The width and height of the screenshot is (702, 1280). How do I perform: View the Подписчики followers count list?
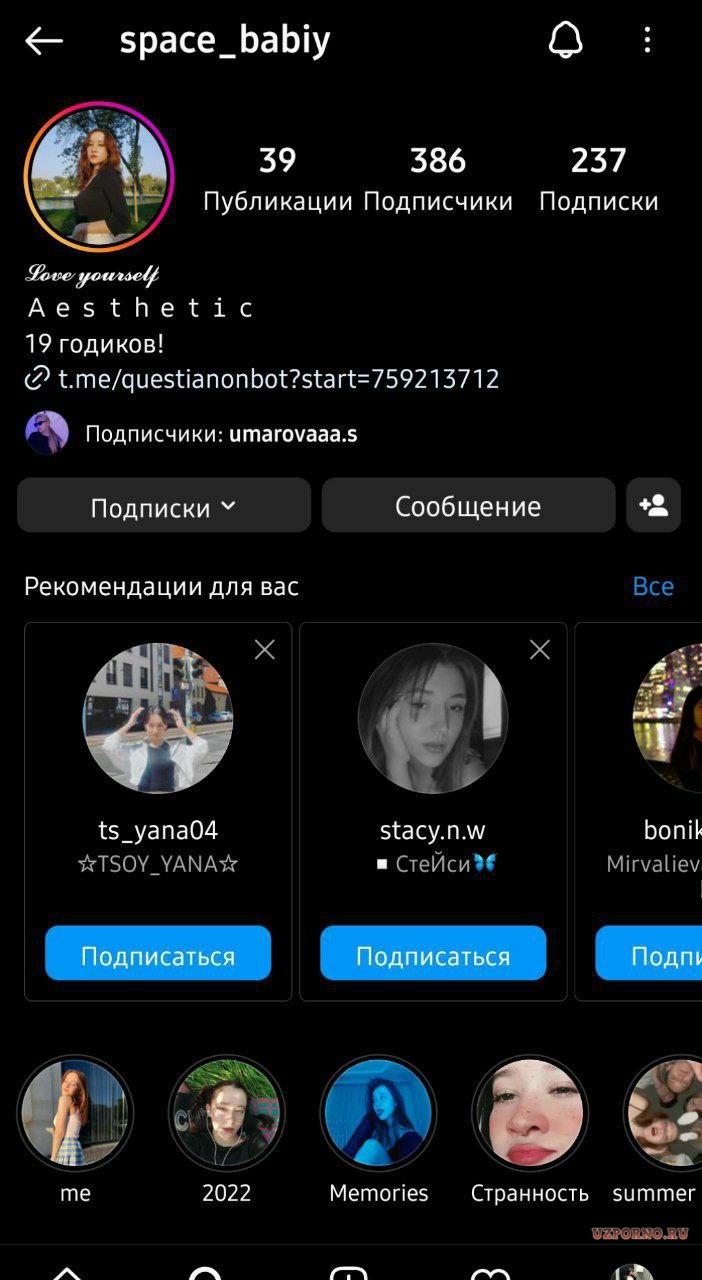coord(438,179)
